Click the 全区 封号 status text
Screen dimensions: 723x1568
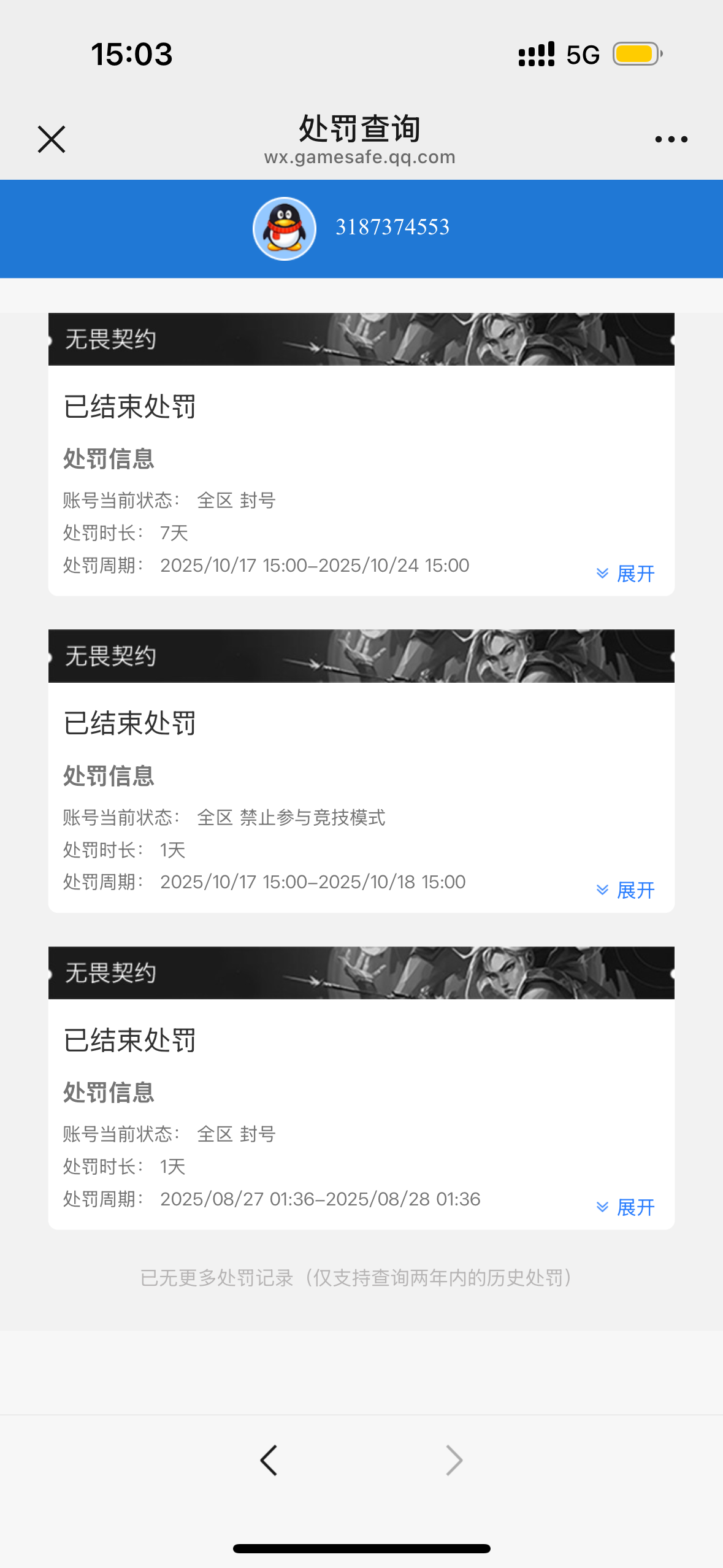coord(237,501)
